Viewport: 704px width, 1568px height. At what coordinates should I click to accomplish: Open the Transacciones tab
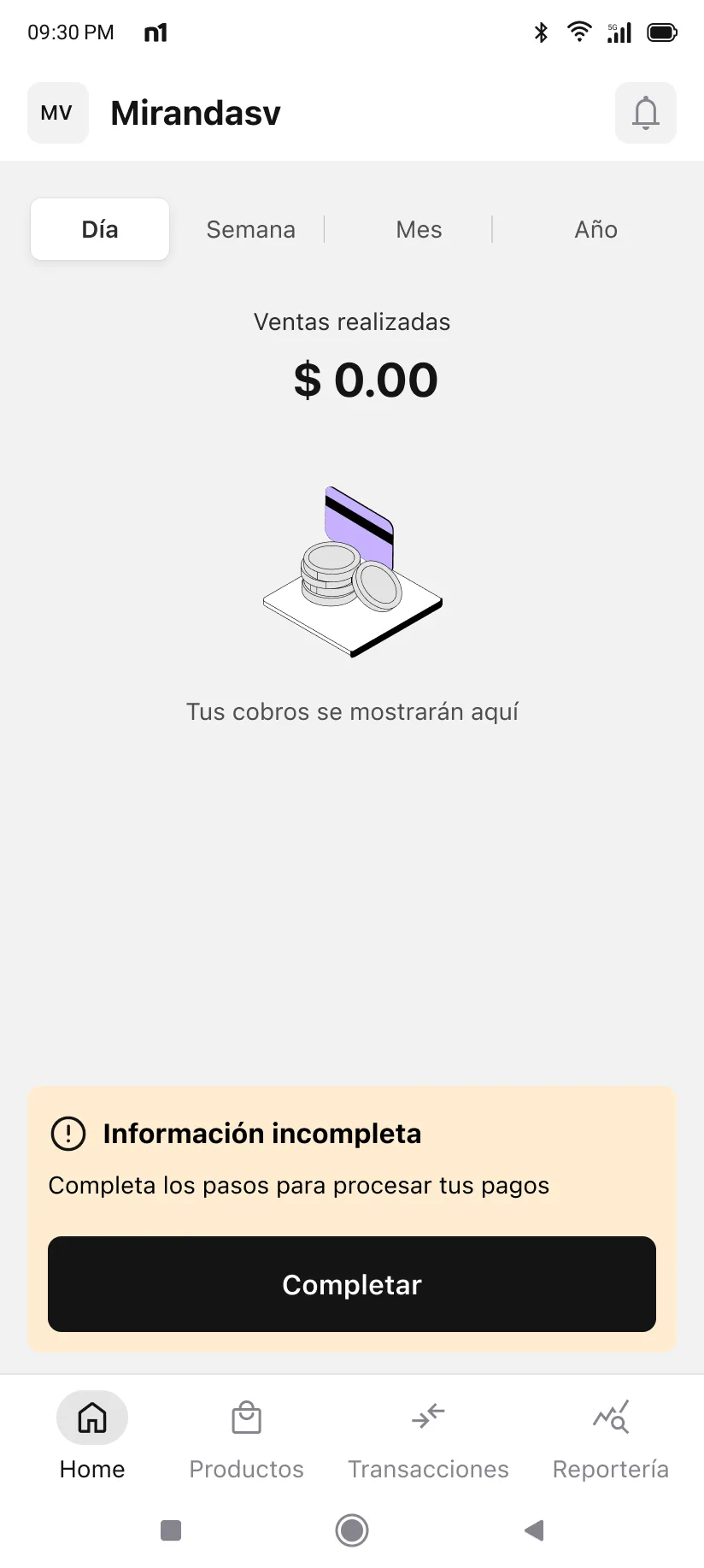428,1436
